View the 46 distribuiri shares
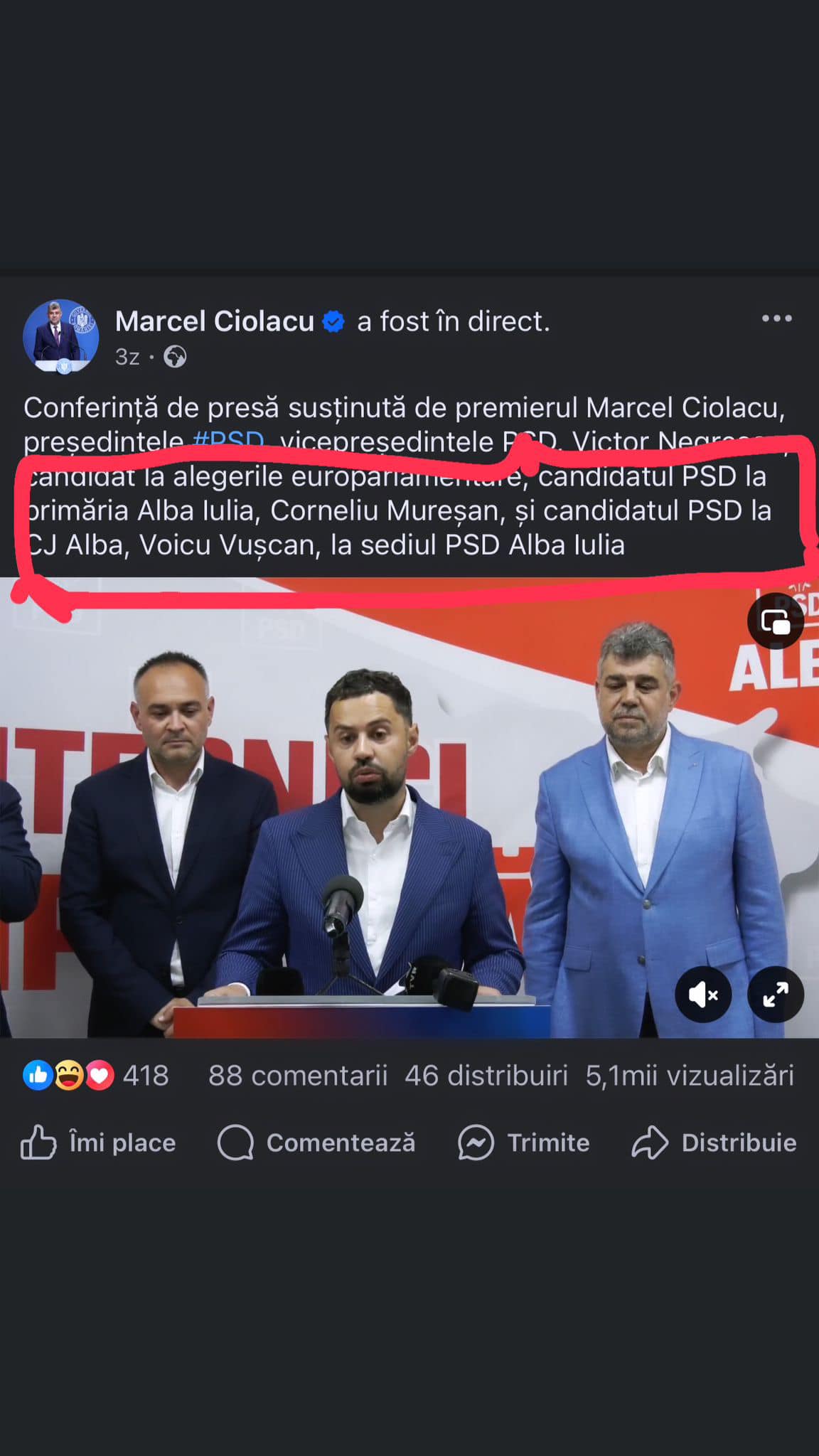 [x=486, y=1076]
